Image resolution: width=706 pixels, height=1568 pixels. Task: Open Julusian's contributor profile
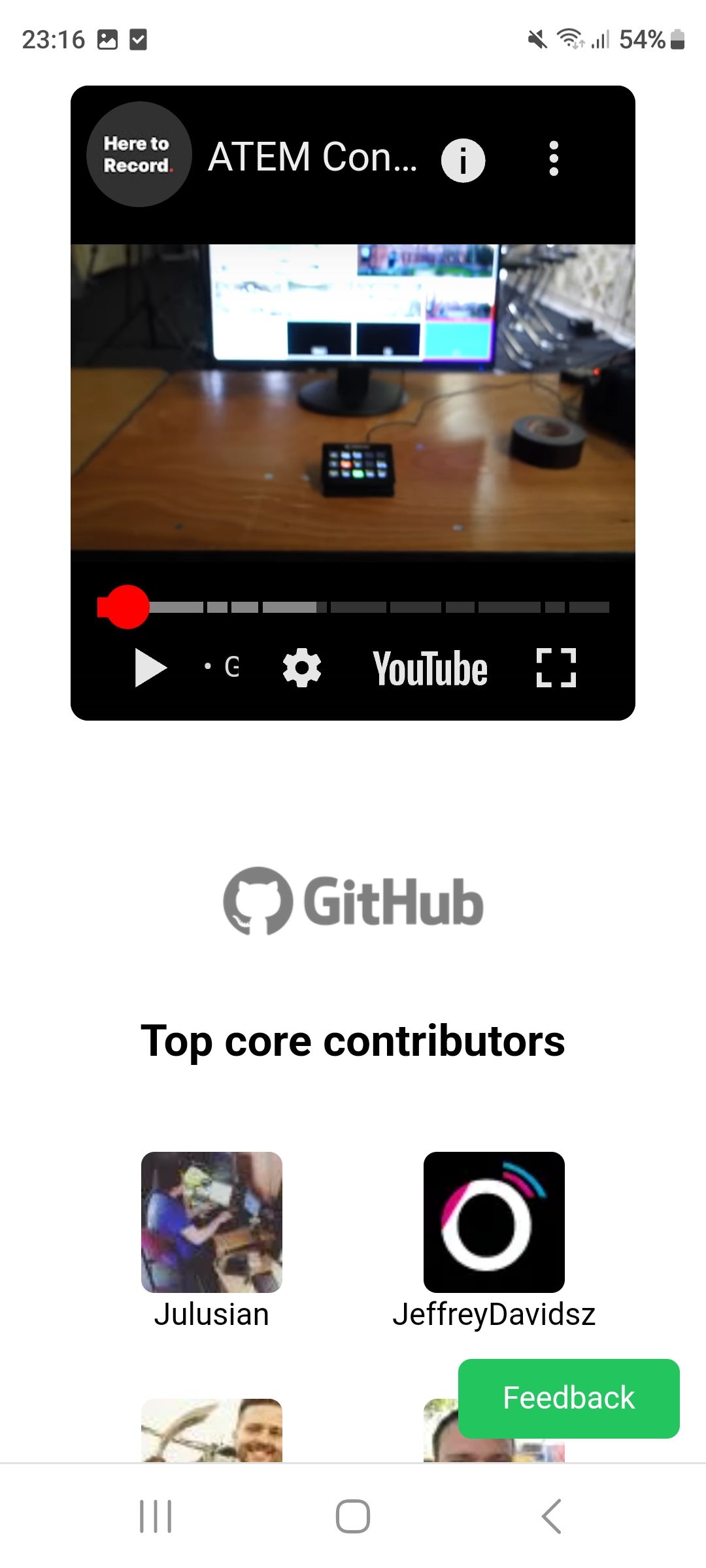(212, 1239)
